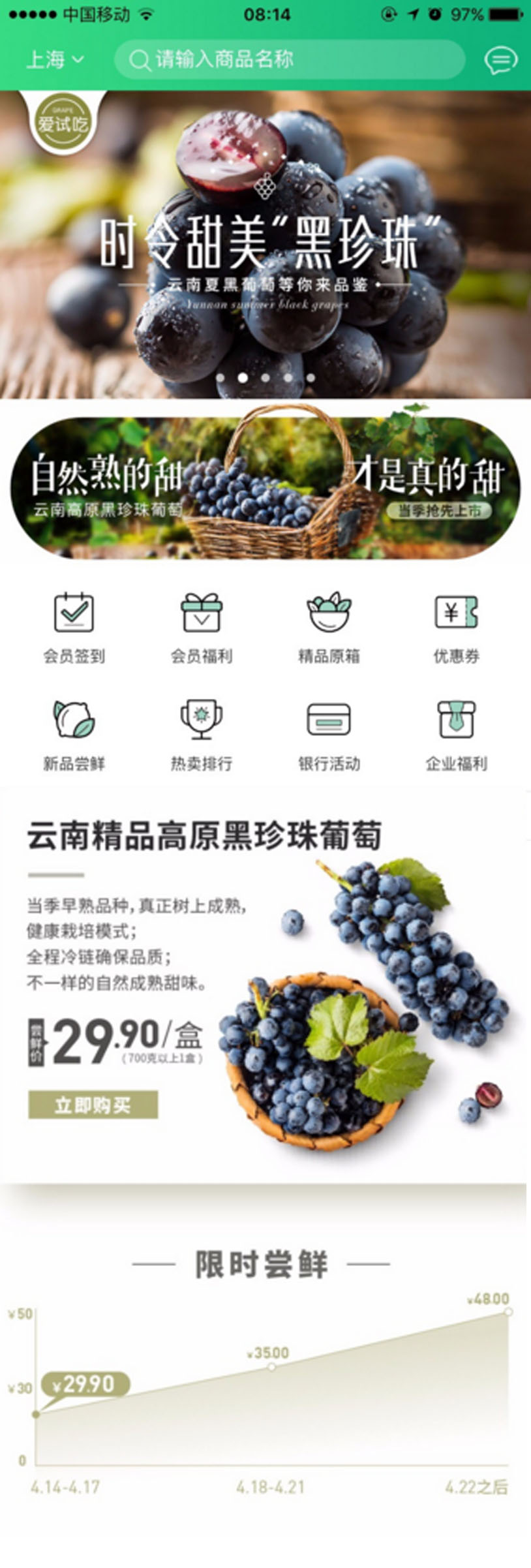Viewport: 531px width, 1568px height.
Task: Open the messages chat icon
Action: point(500,61)
